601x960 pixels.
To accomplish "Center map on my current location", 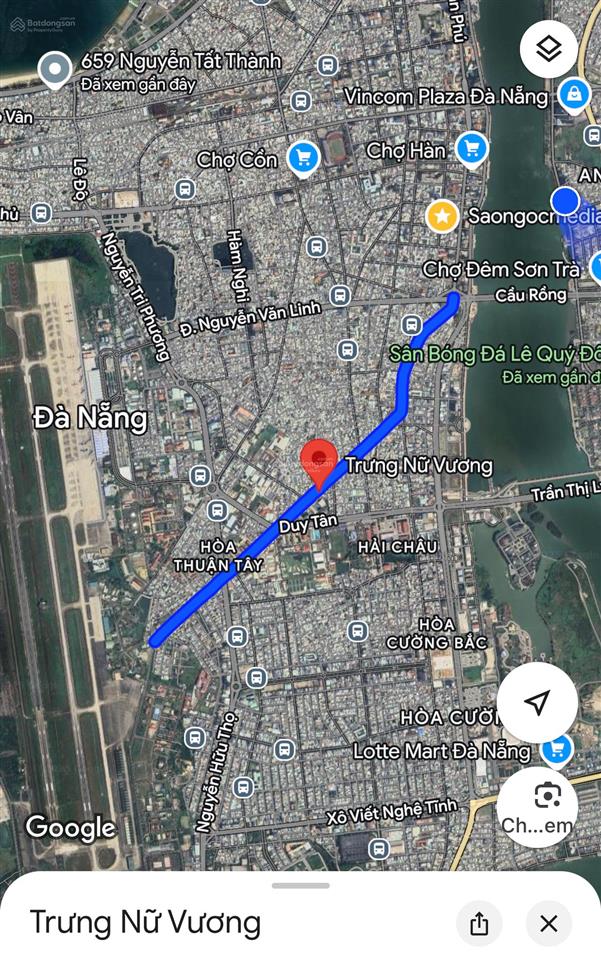I will (x=537, y=702).
